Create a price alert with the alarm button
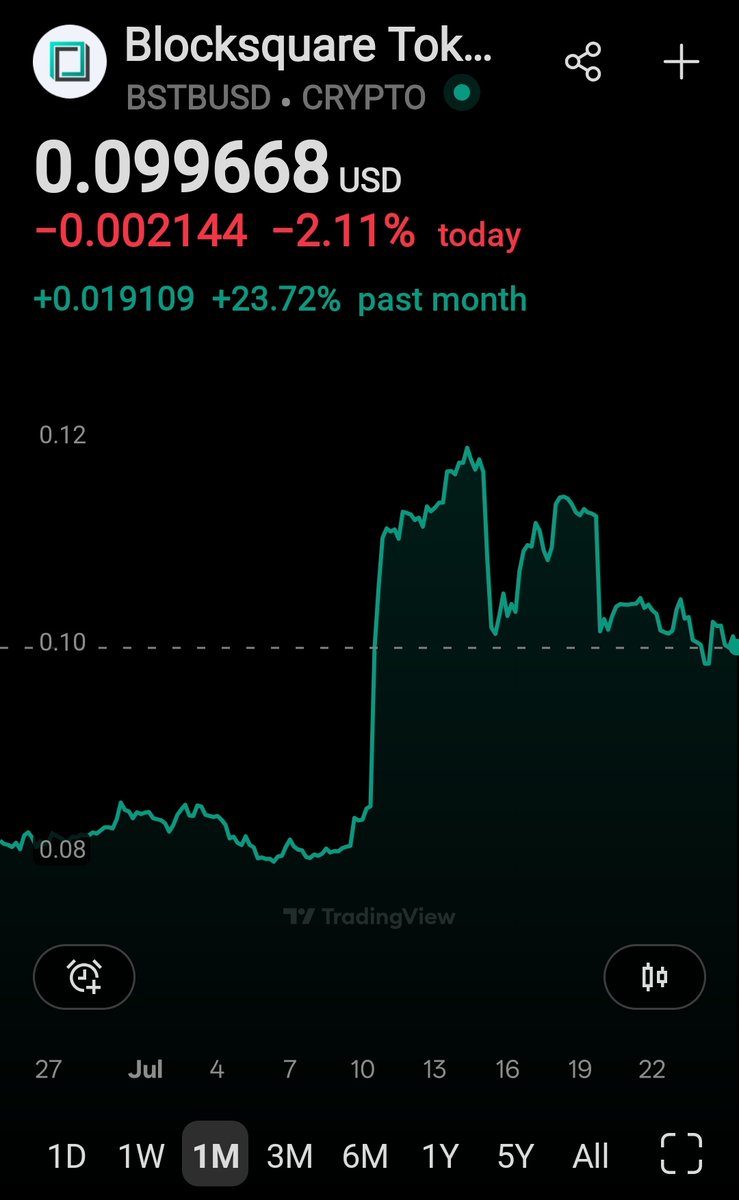Screen dimensions: 739x1200 (84, 976)
